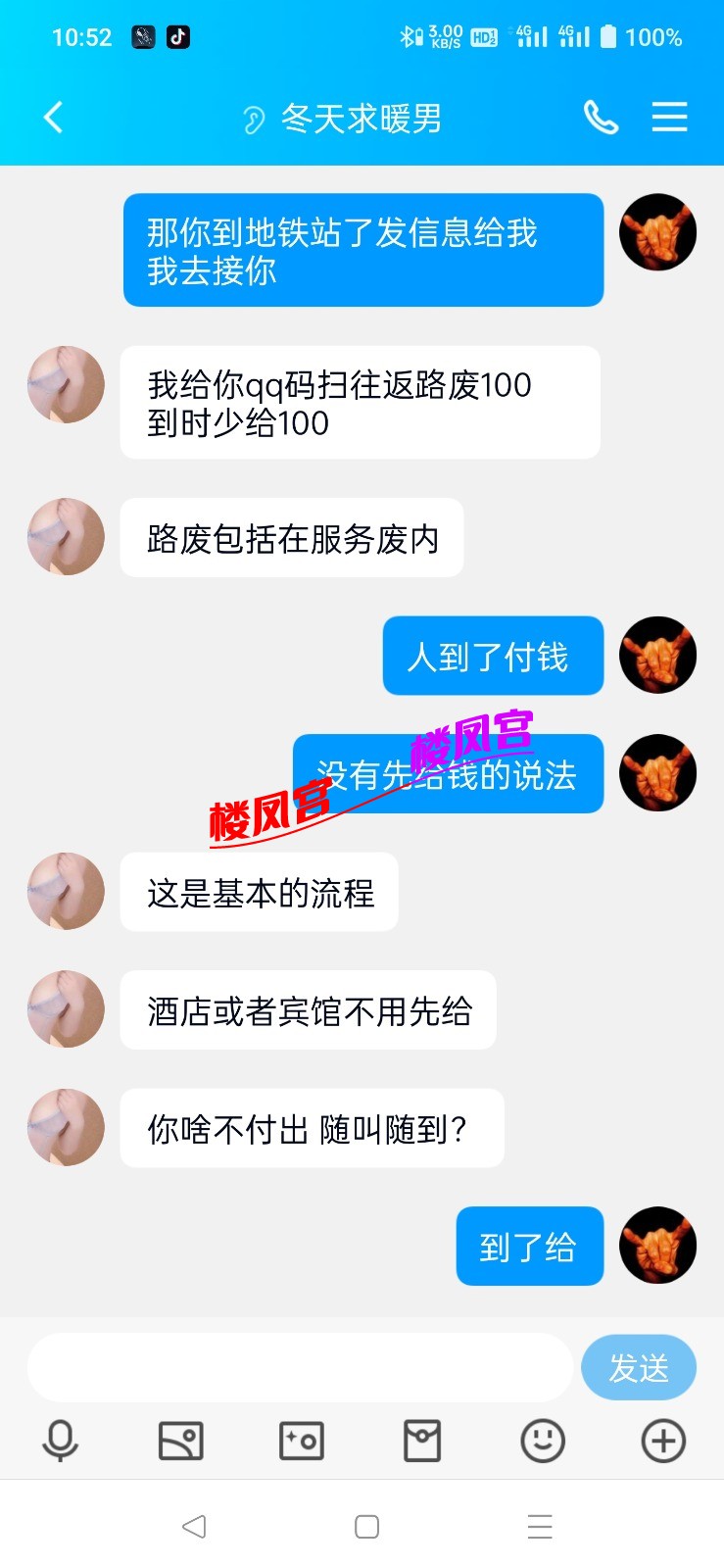Open the camera to take a photo
Viewport: 724px width, 1568px height.
coord(302,1441)
